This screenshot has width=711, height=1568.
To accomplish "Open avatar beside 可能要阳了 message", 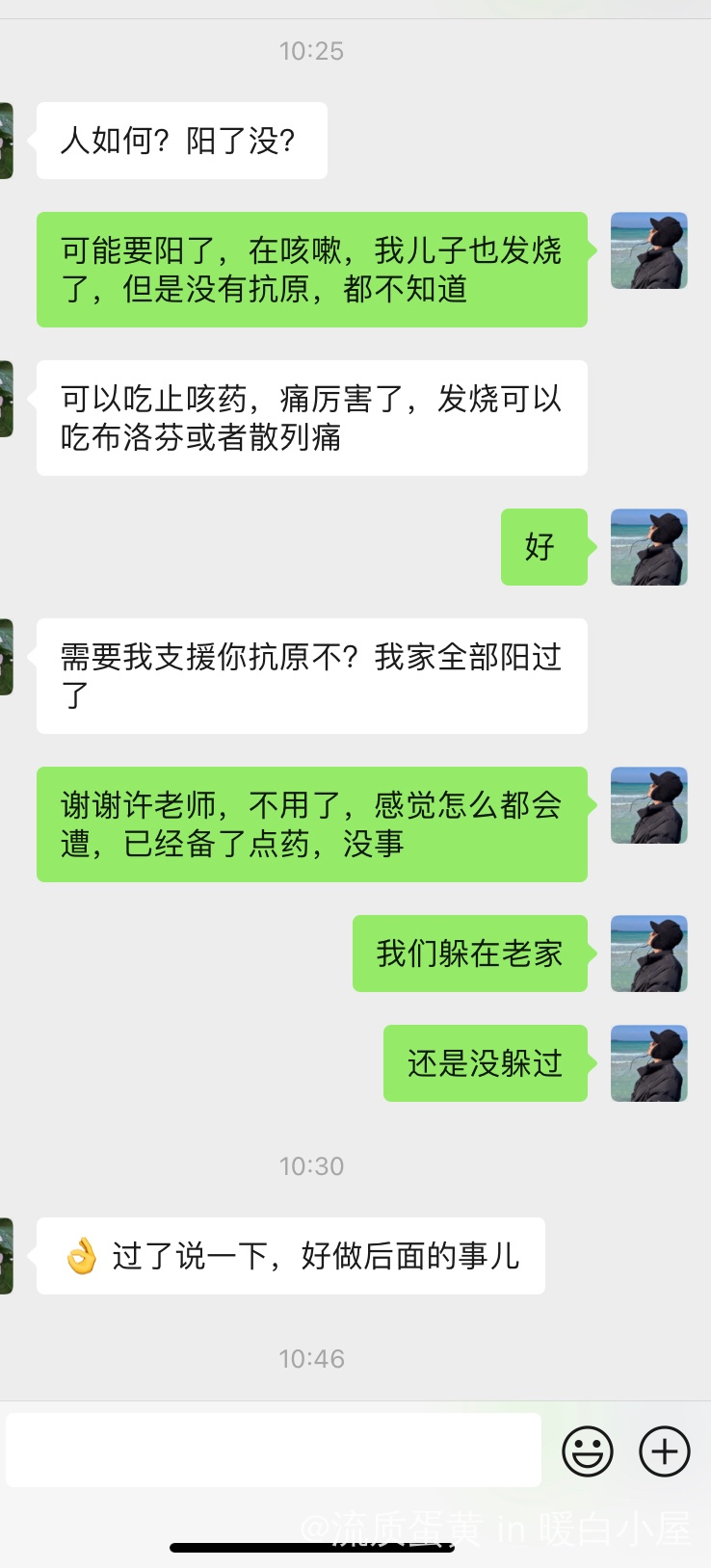I will coord(649,250).
